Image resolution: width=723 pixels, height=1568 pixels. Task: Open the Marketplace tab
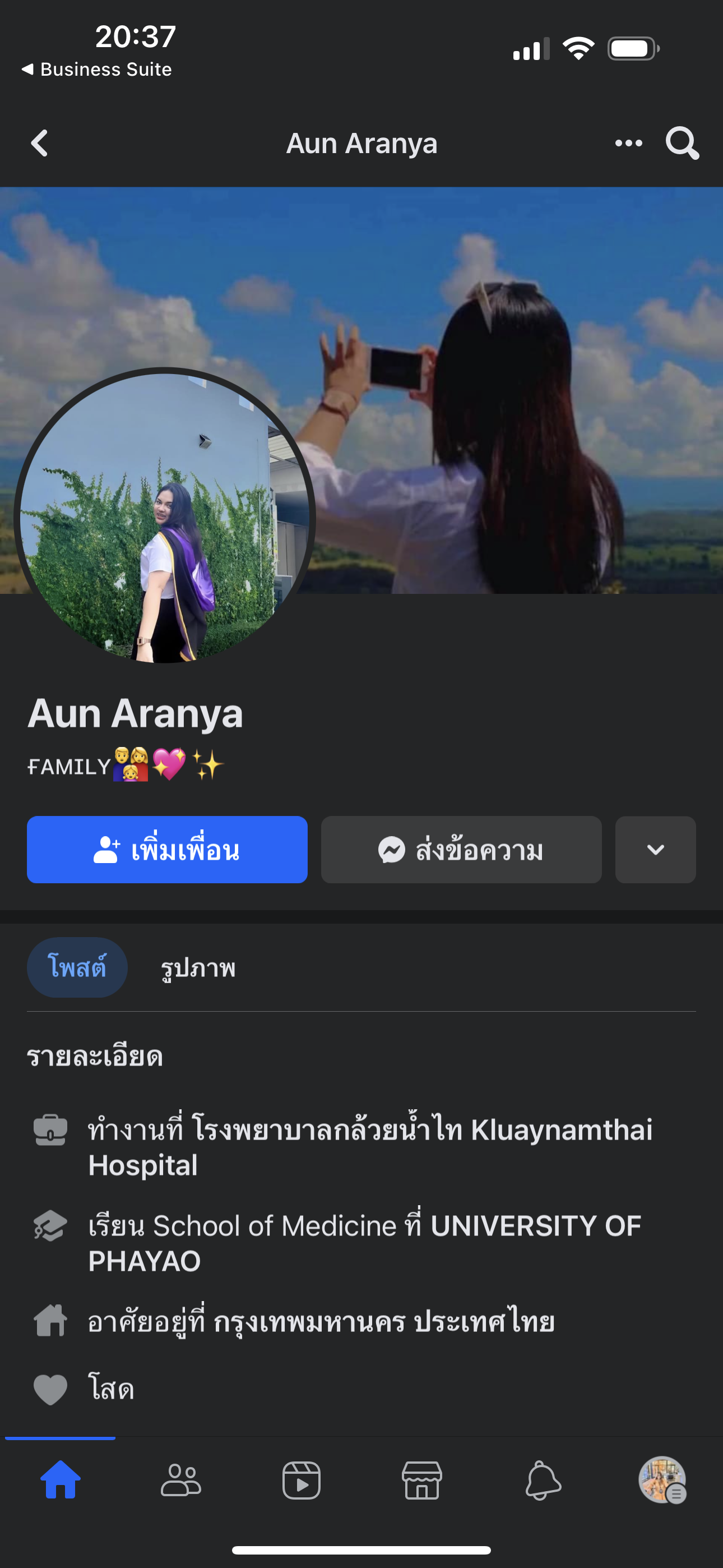point(421,1481)
